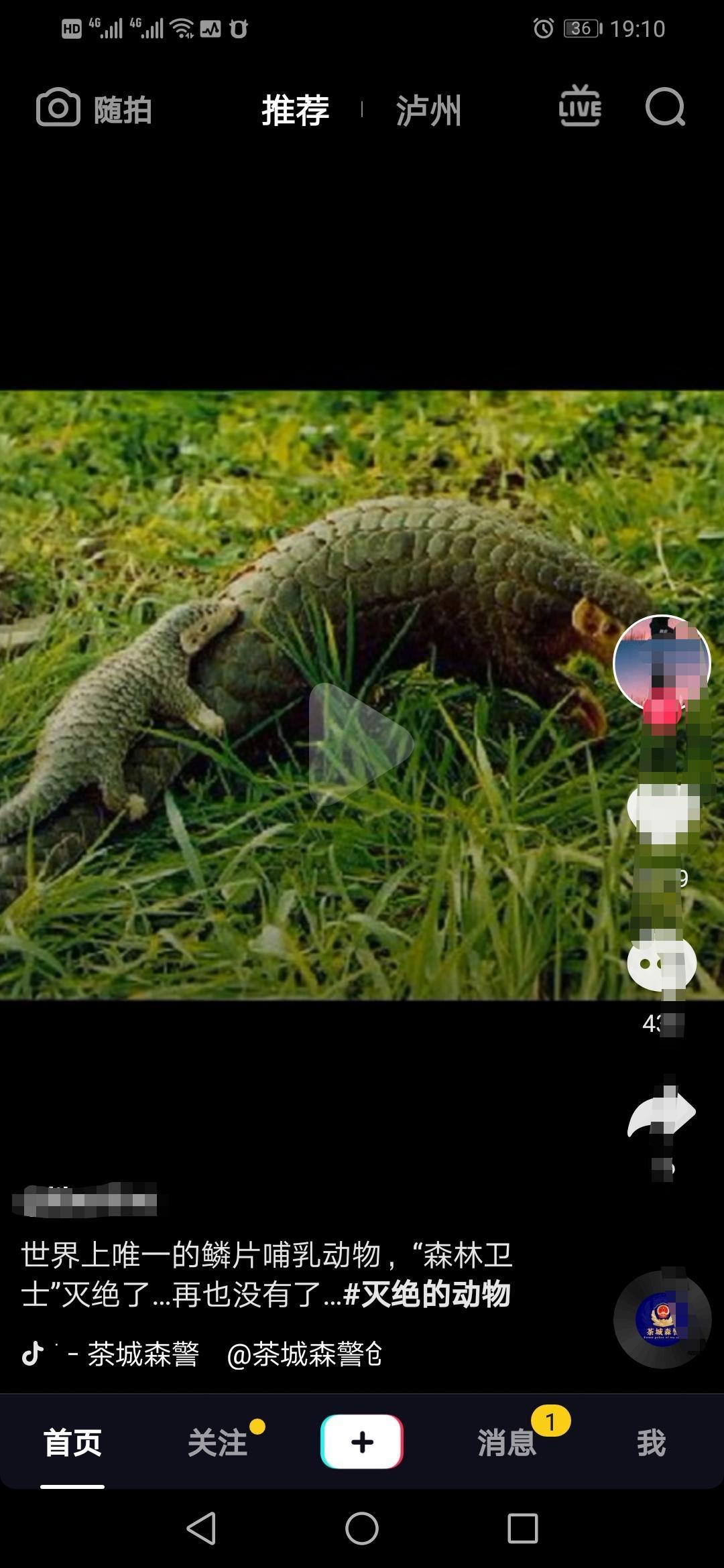The image size is (724, 1568).
Task: Switch to the 推荐 feed tab
Action: coord(295,111)
